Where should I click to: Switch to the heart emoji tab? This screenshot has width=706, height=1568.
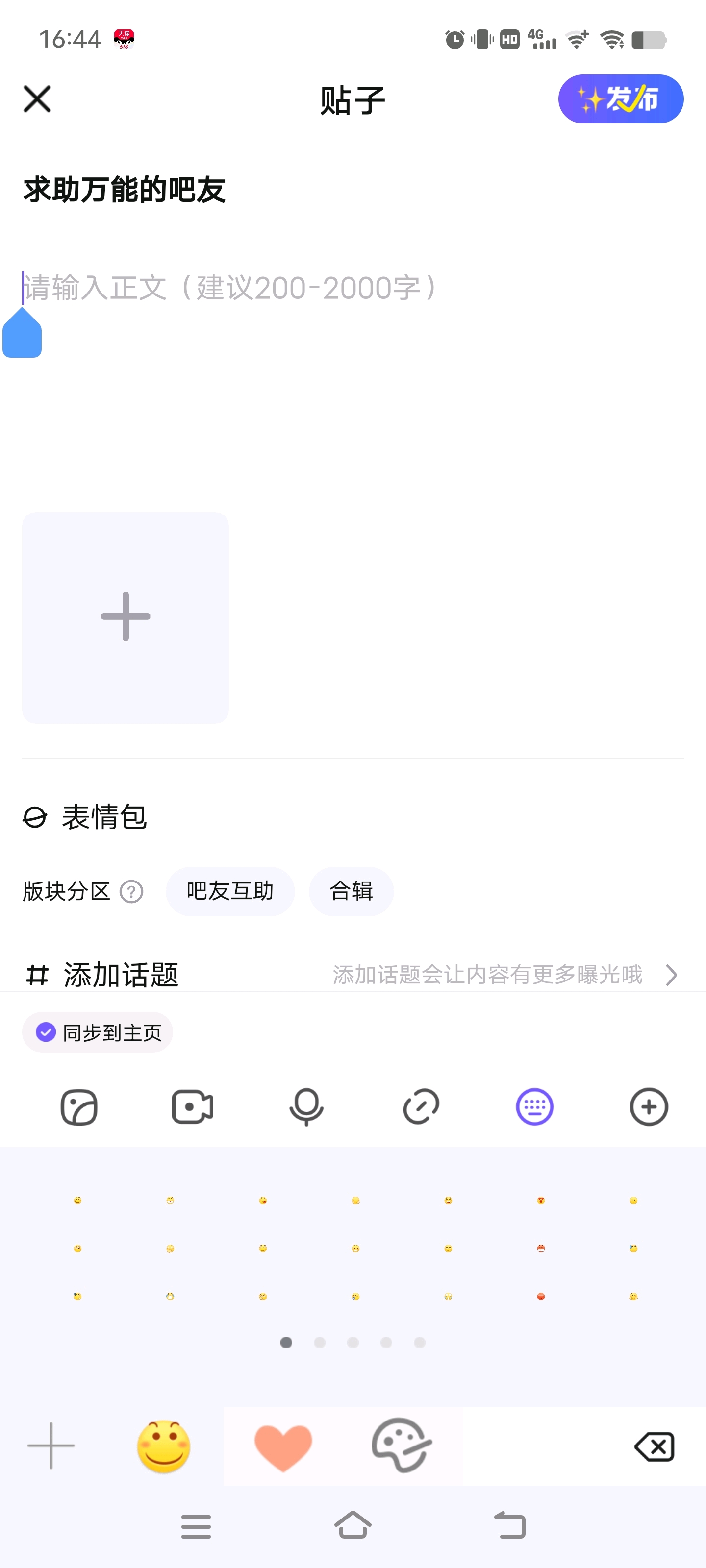(x=283, y=1446)
